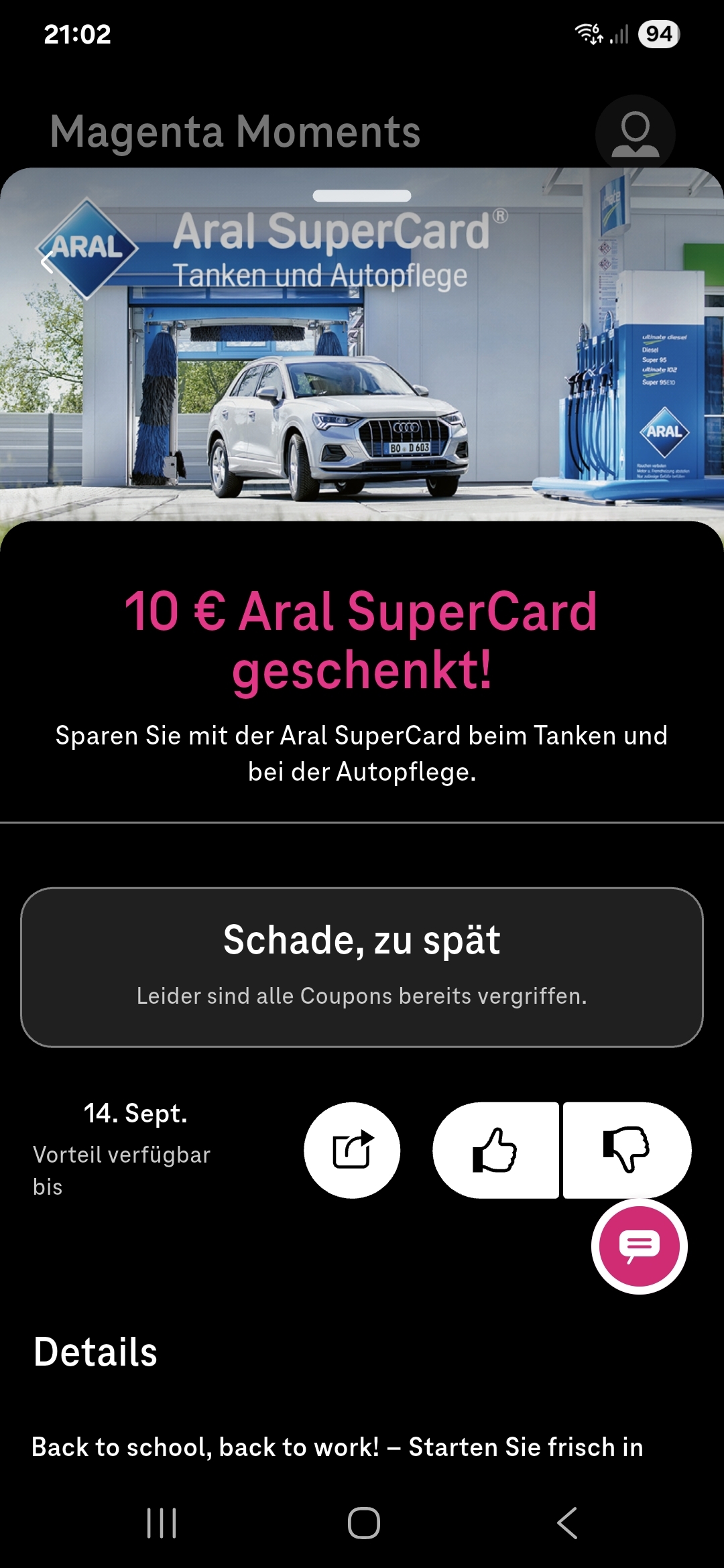The width and height of the screenshot is (724, 1568).
Task: Tap the system back button
Action: (567, 1523)
